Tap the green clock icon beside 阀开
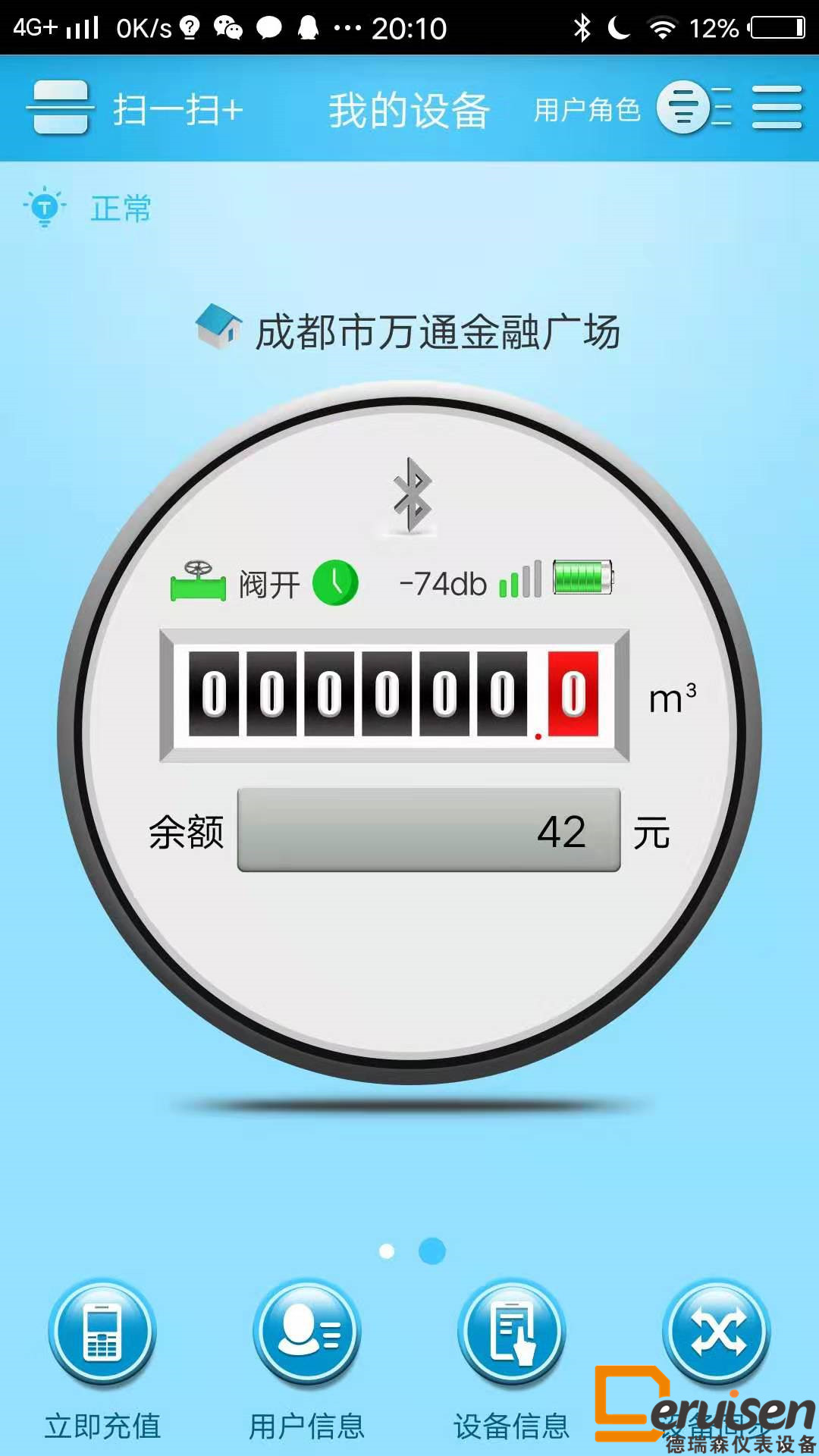Screen dimensions: 819x1456 coord(335,582)
